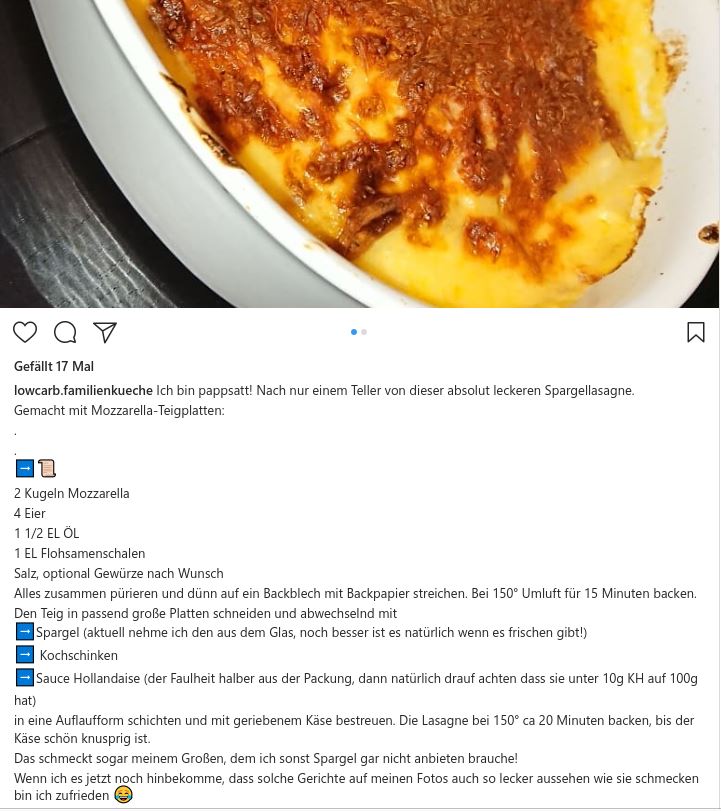Open the lowcarb.familienkueche profile
Image resolution: width=721 pixels, height=811 pixels.
point(83,390)
